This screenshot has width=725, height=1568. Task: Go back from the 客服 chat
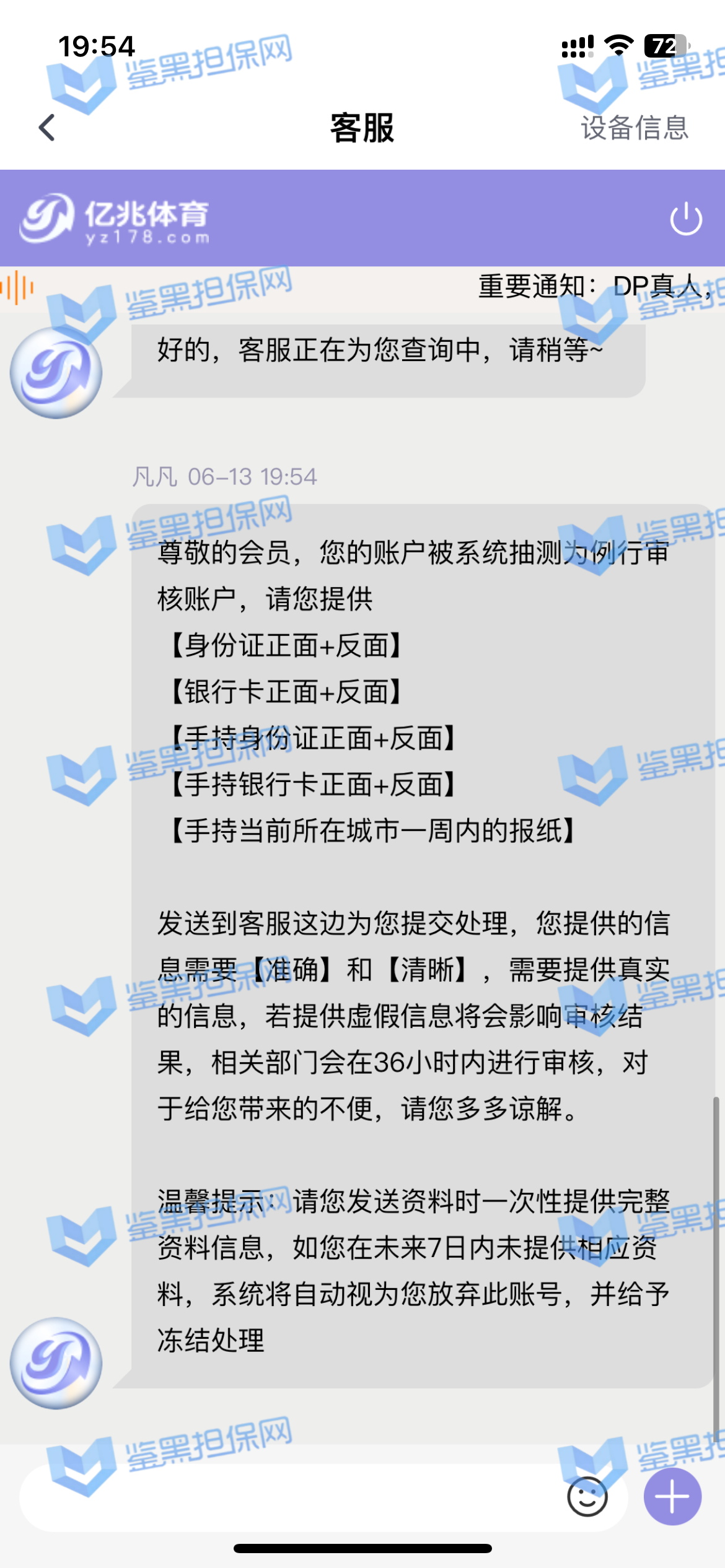coord(47,128)
